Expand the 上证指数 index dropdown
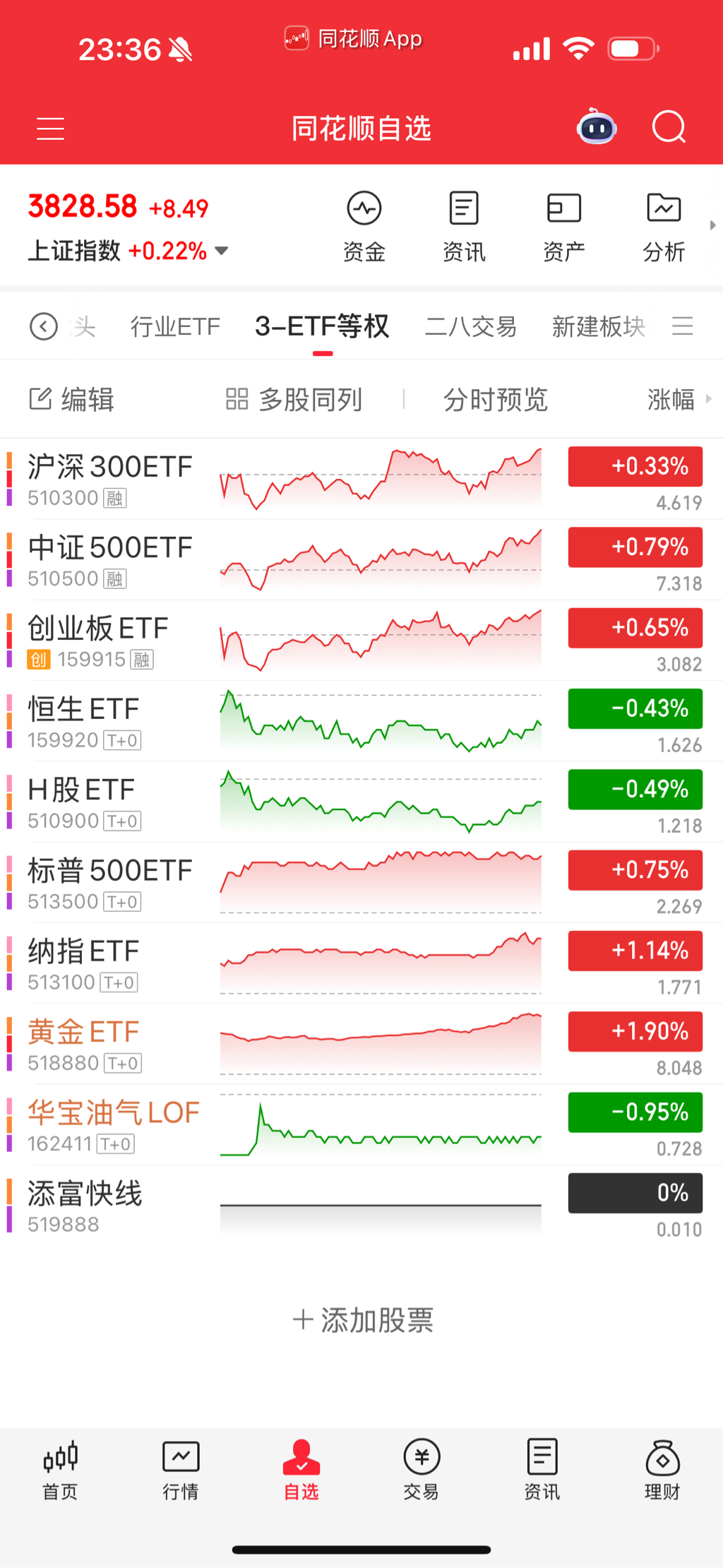This screenshot has height=1568, width=723. [221, 251]
